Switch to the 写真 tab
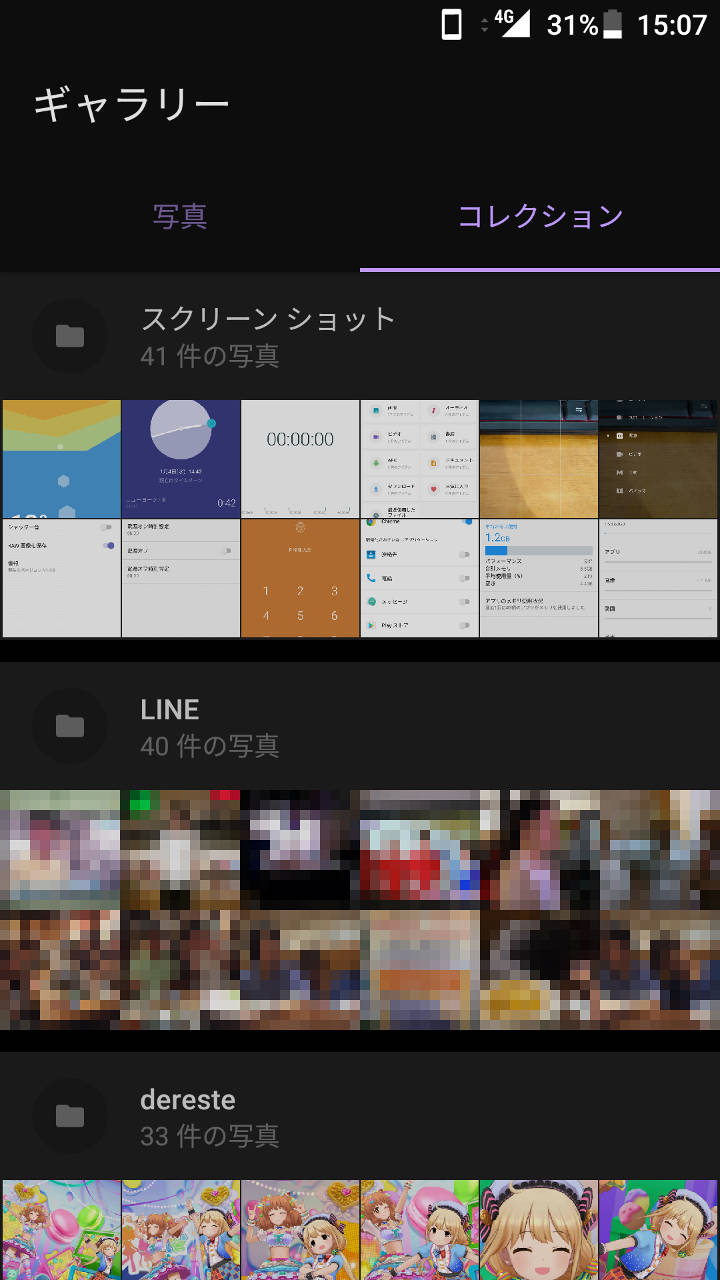Viewport: 720px width, 1280px height. pos(180,217)
